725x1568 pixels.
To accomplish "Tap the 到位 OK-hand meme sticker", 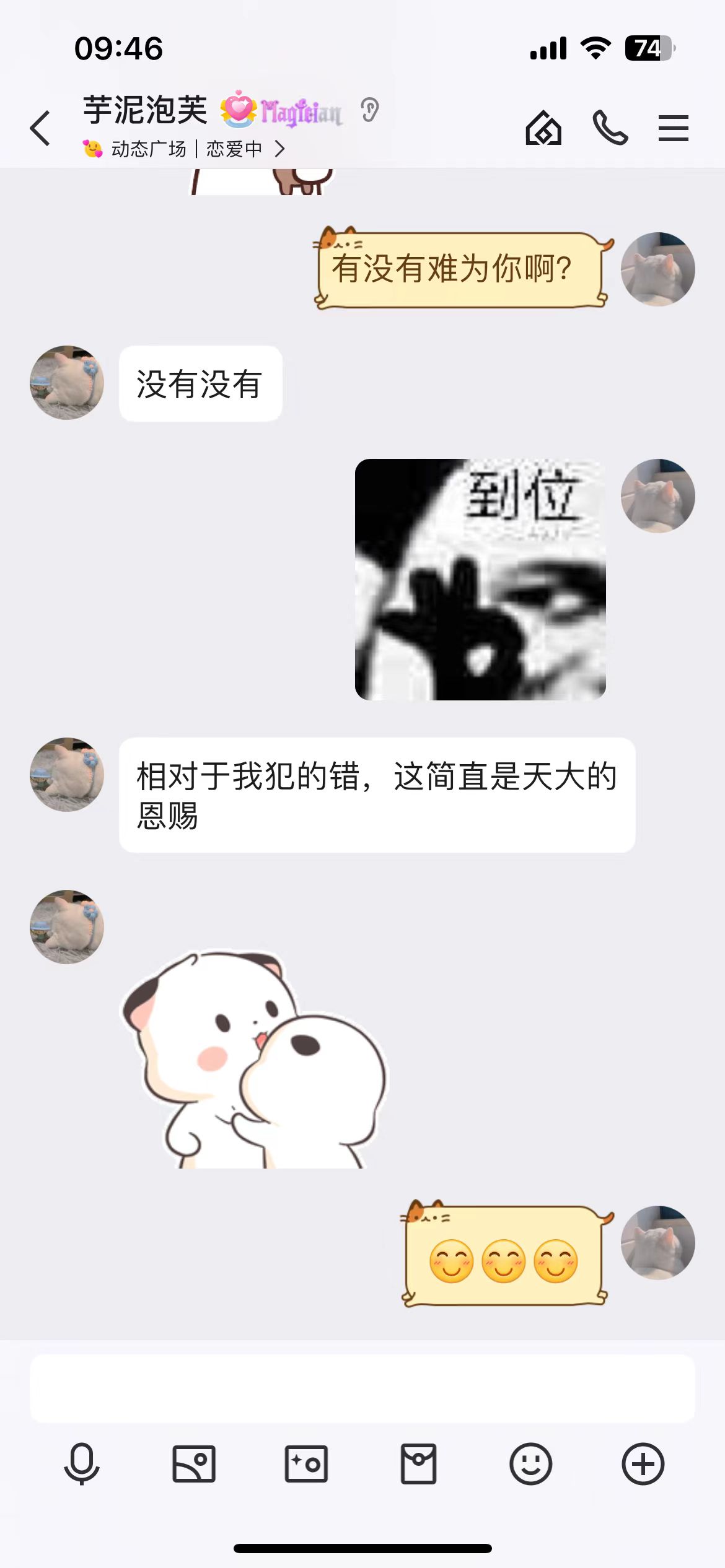I will click(480, 582).
